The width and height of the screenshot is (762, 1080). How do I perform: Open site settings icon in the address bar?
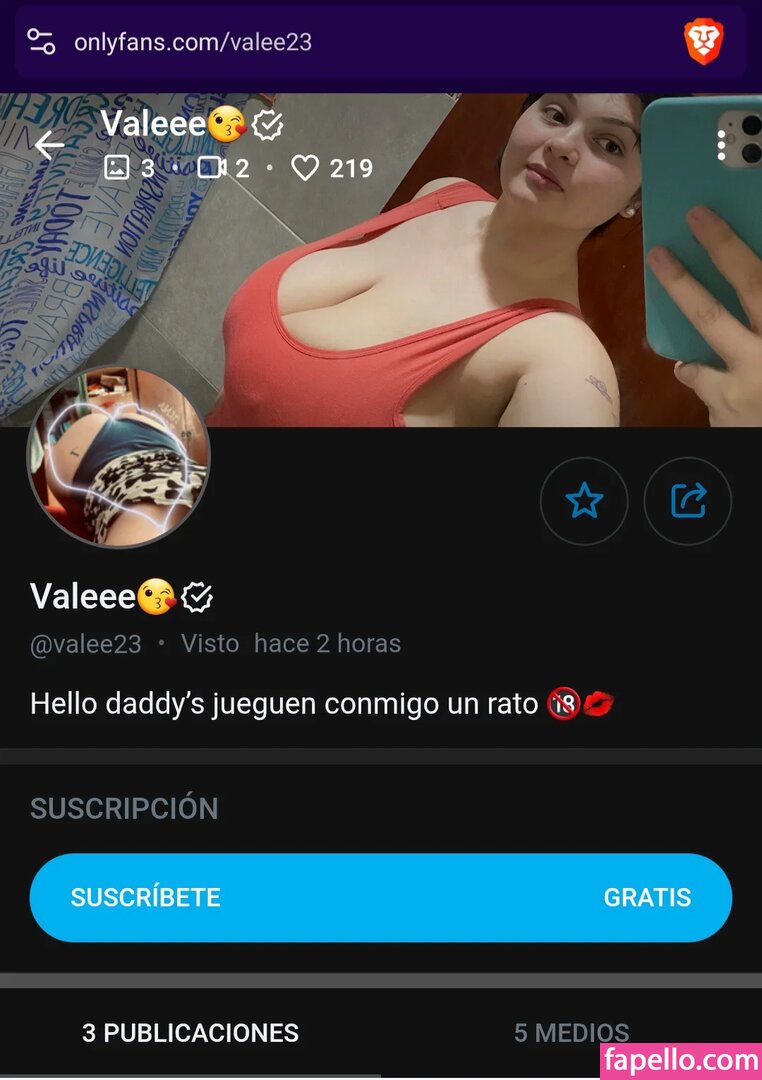(41, 42)
